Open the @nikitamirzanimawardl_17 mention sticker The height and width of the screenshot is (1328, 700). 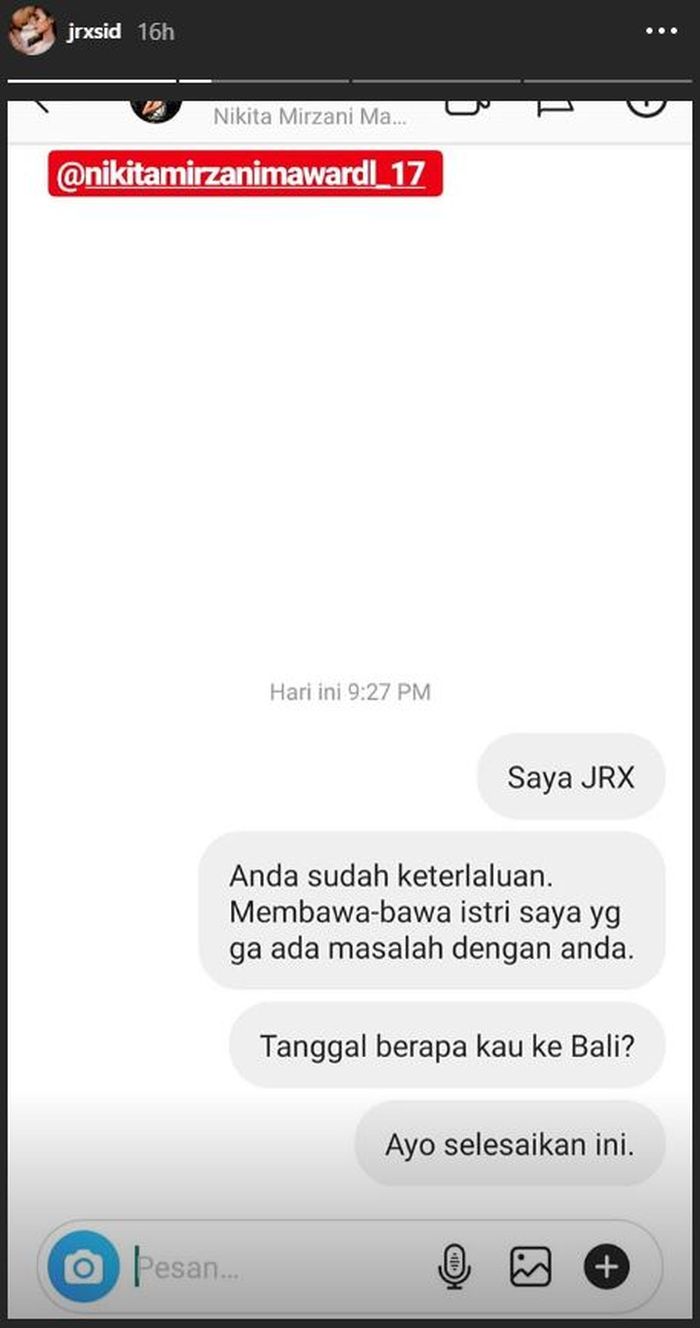click(x=245, y=175)
